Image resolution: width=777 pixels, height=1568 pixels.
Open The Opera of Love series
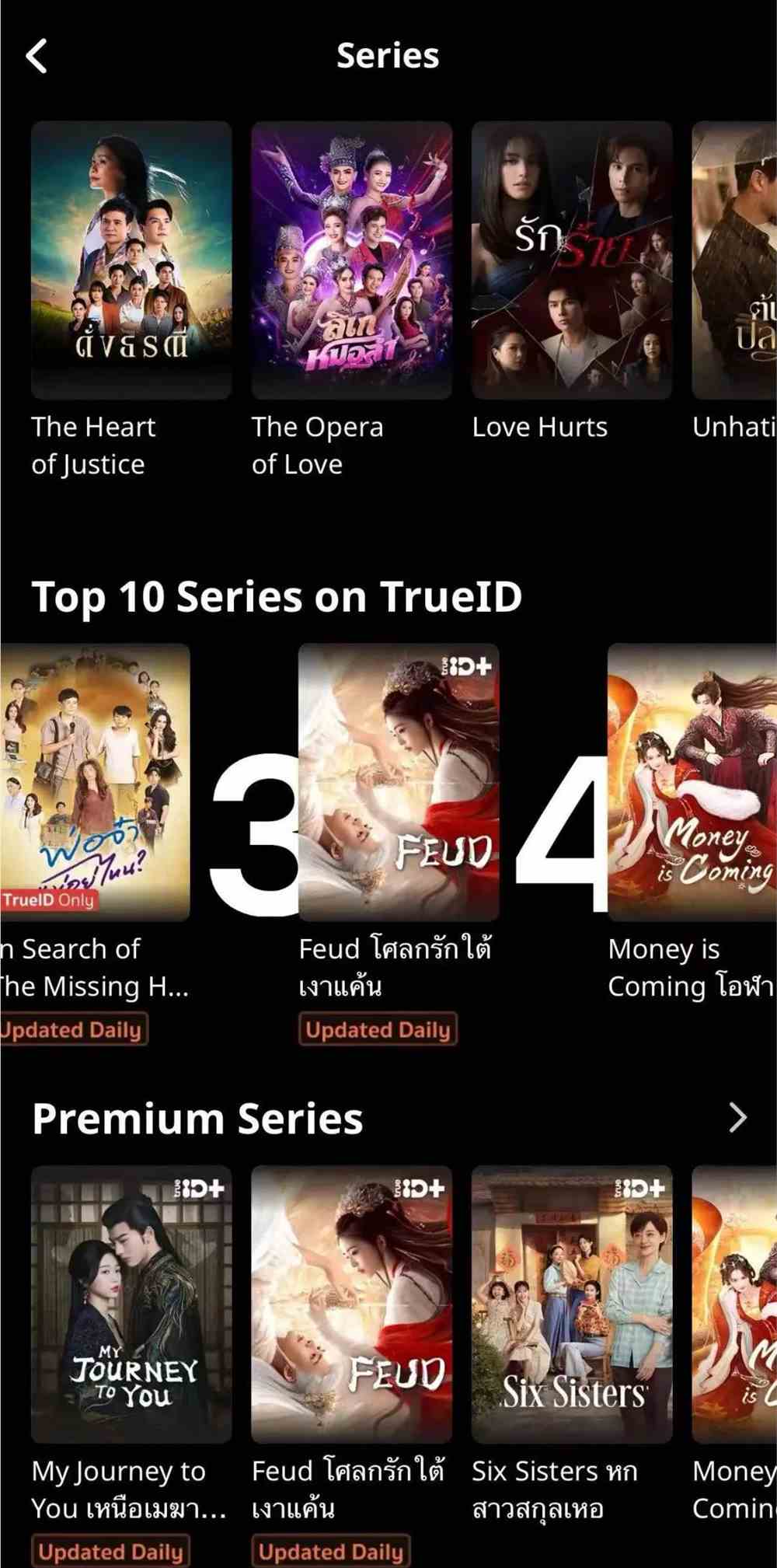coord(351,260)
